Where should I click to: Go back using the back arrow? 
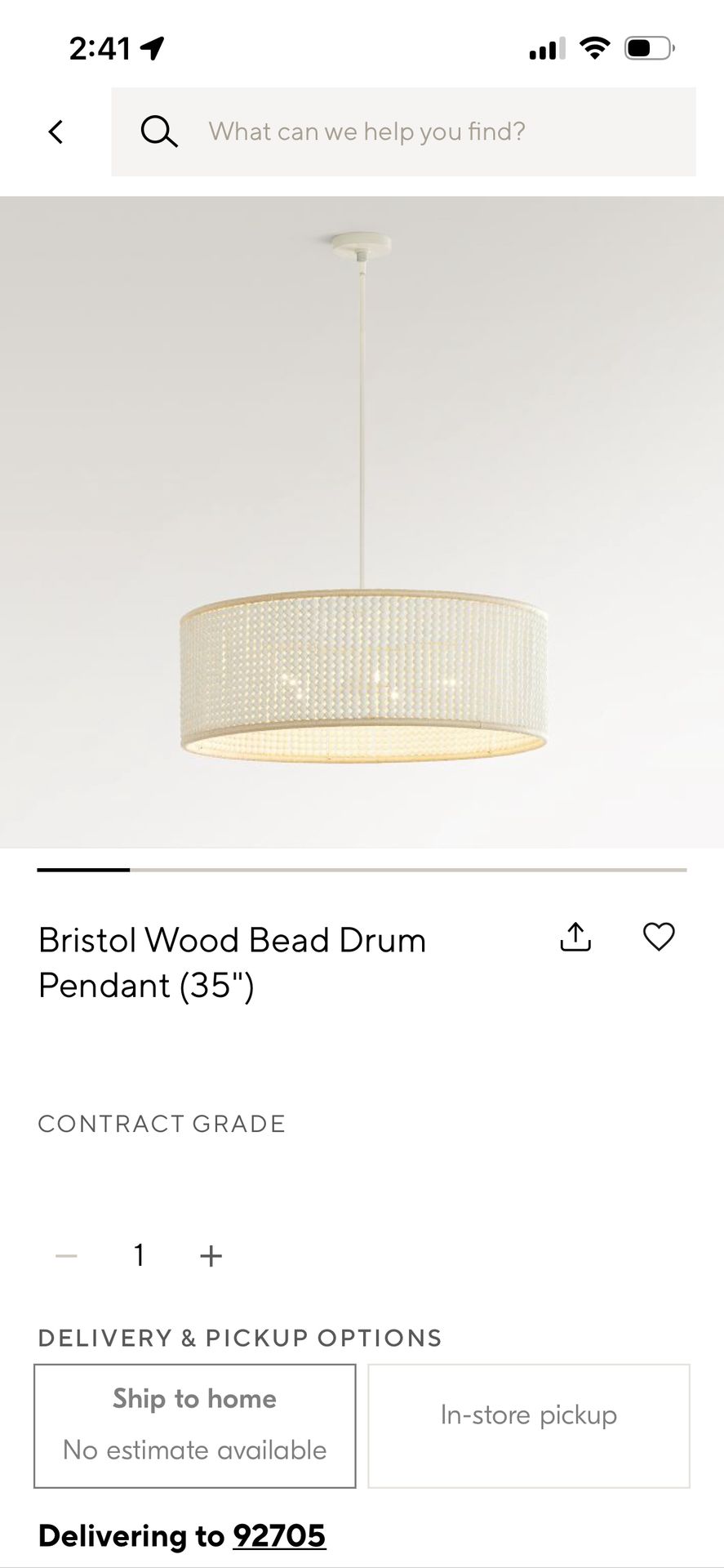pyautogui.click(x=56, y=131)
